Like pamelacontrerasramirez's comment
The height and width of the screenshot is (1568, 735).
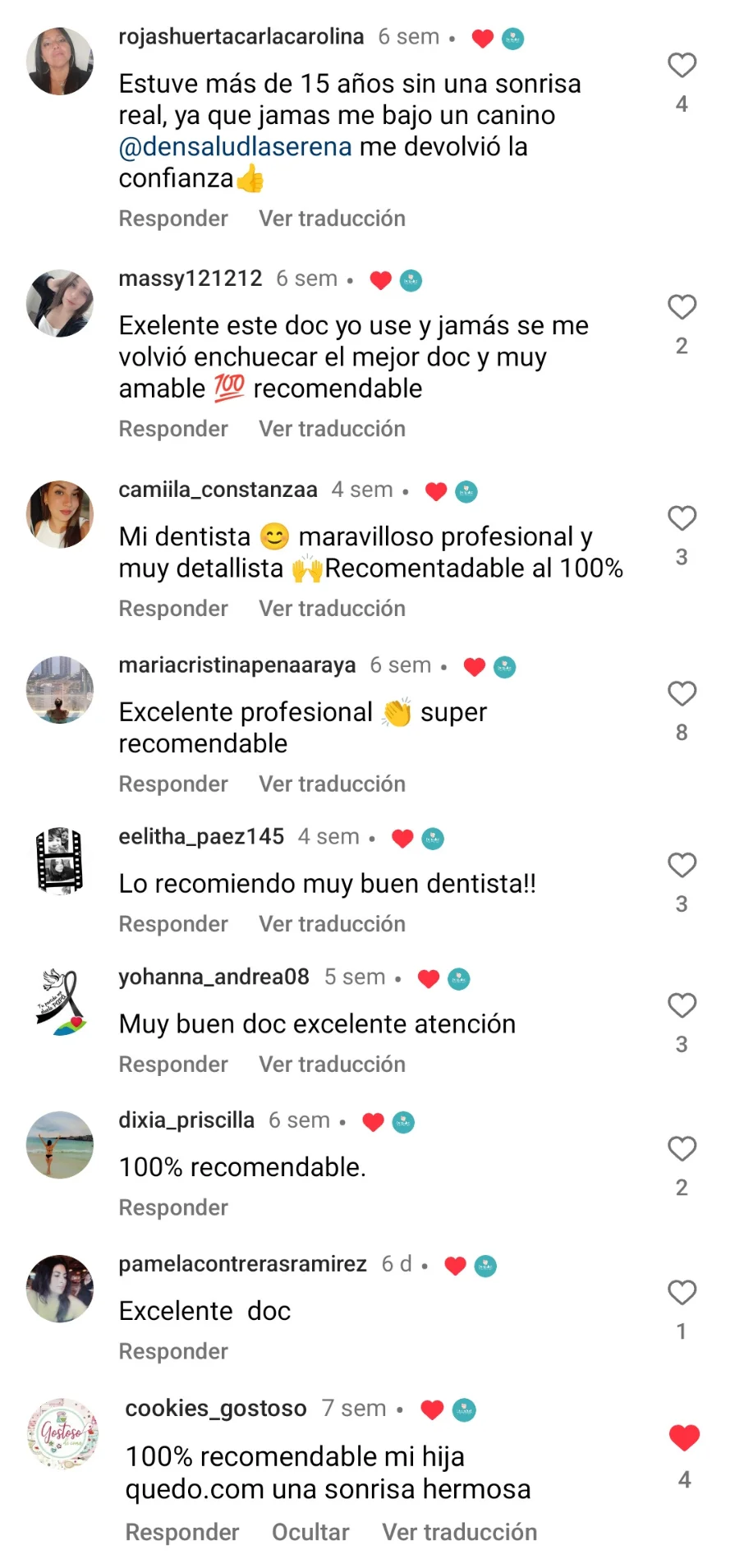682,1293
